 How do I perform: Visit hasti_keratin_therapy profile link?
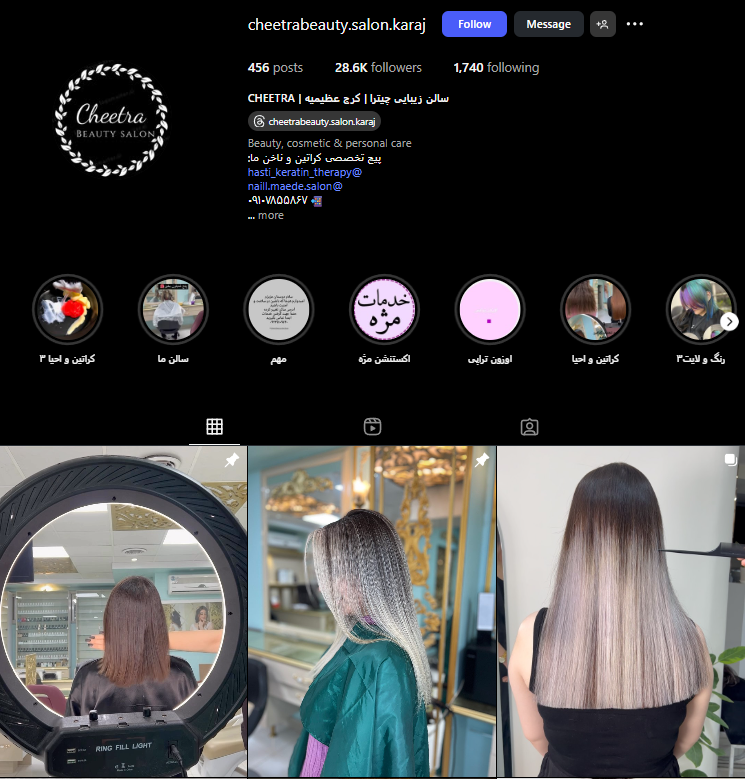pos(305,172)
